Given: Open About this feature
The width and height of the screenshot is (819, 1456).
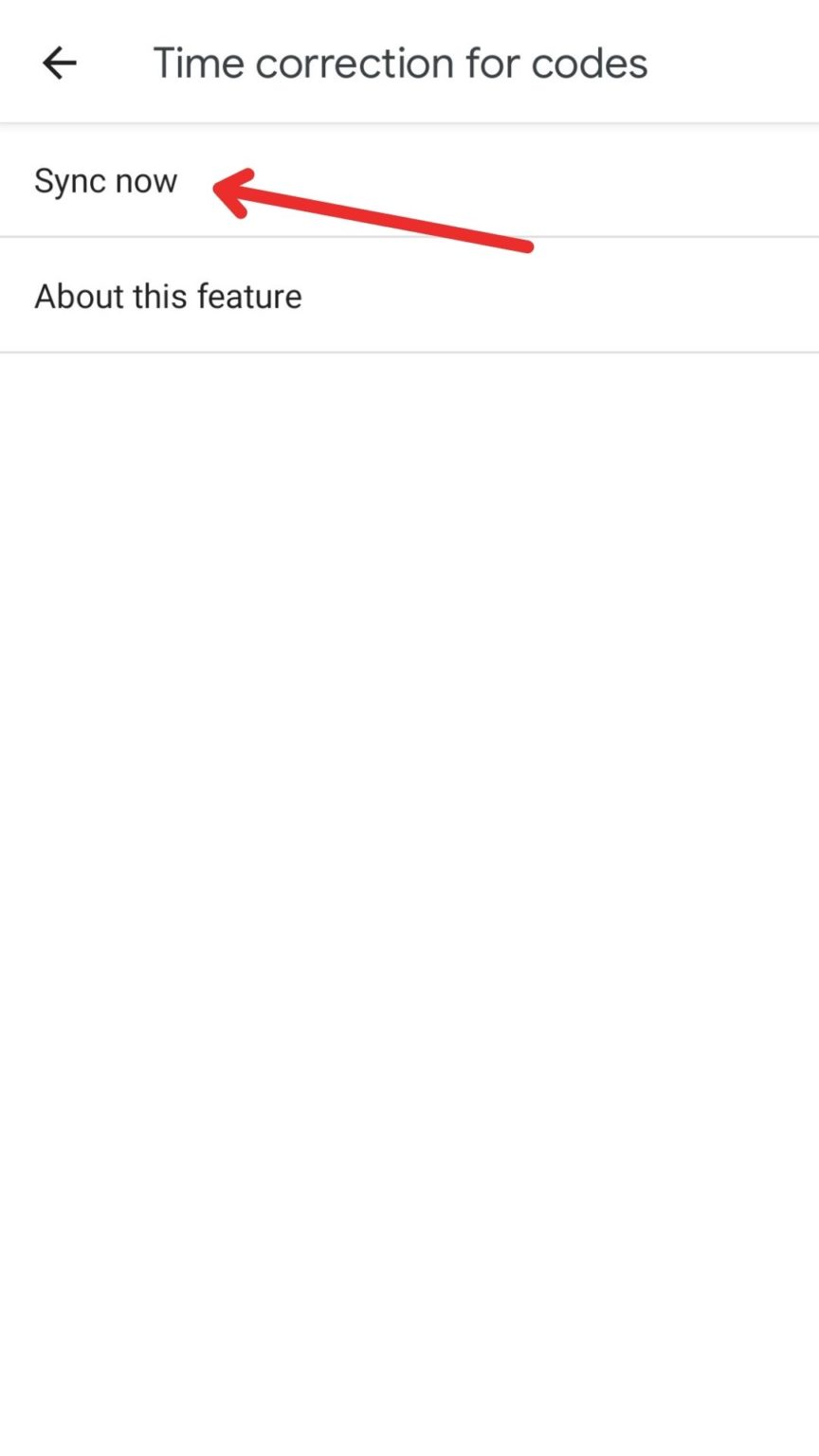Looking at the screenshot, I should click(x=409, y=296).
